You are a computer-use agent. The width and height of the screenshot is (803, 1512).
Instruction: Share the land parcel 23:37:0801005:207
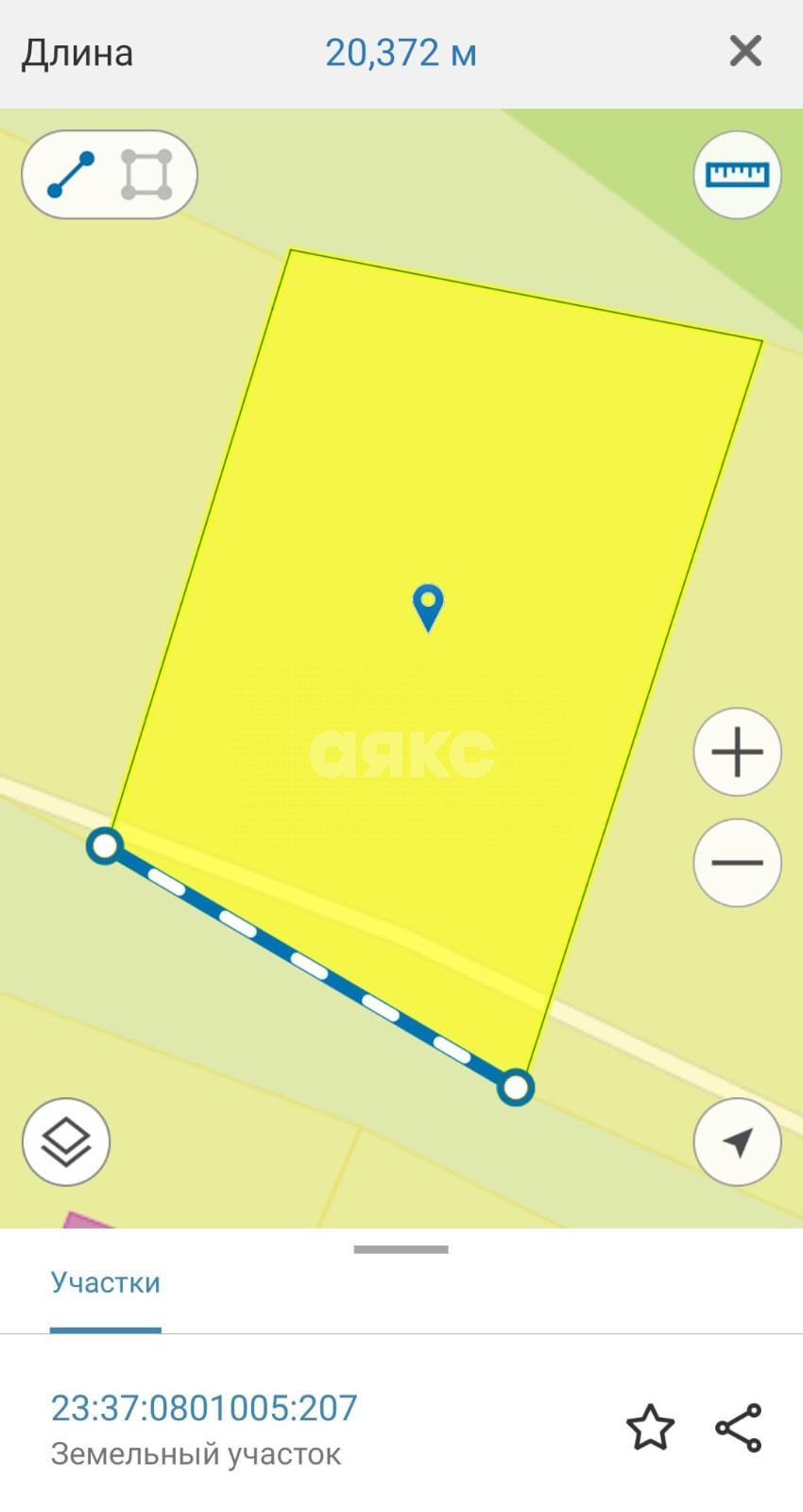pos(738,1427)
